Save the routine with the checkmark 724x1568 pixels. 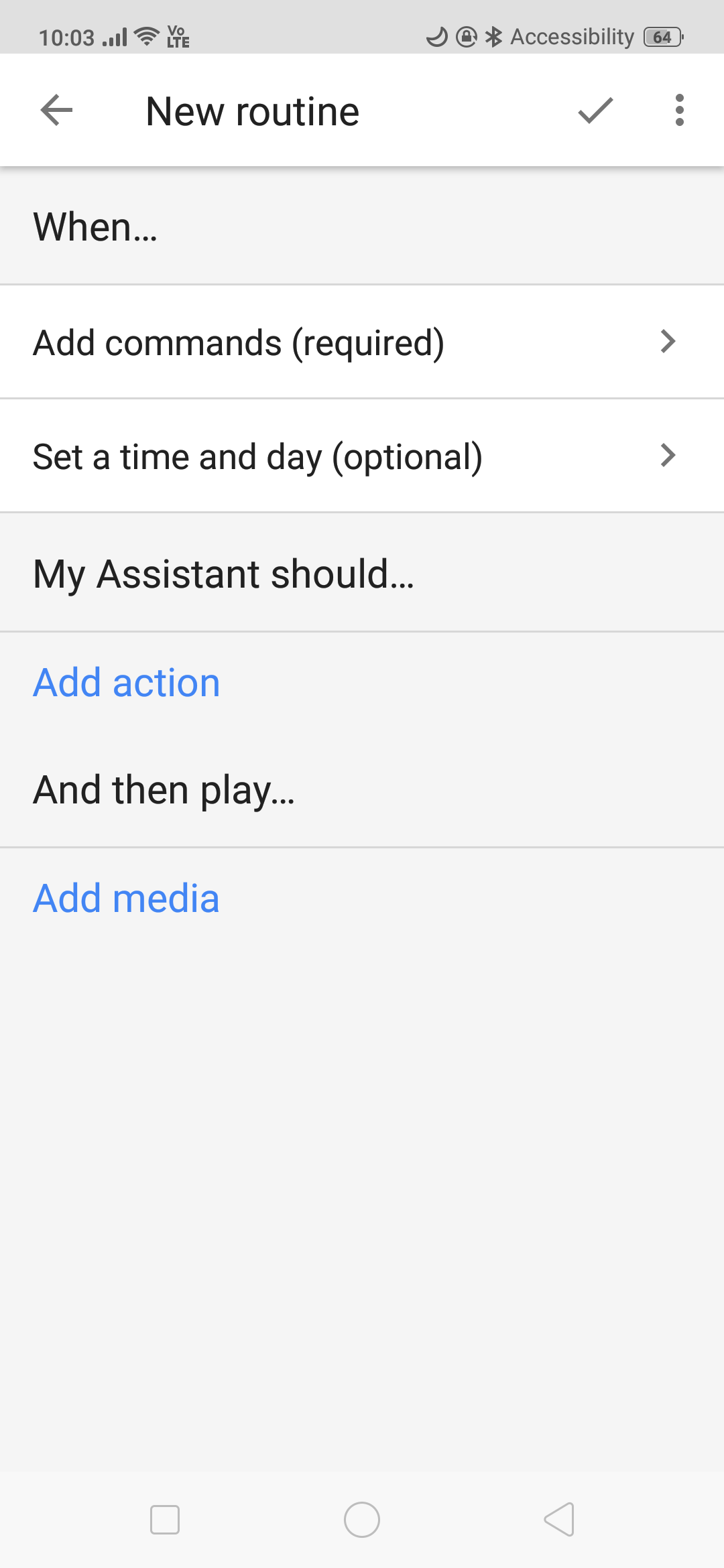[595, 111]
